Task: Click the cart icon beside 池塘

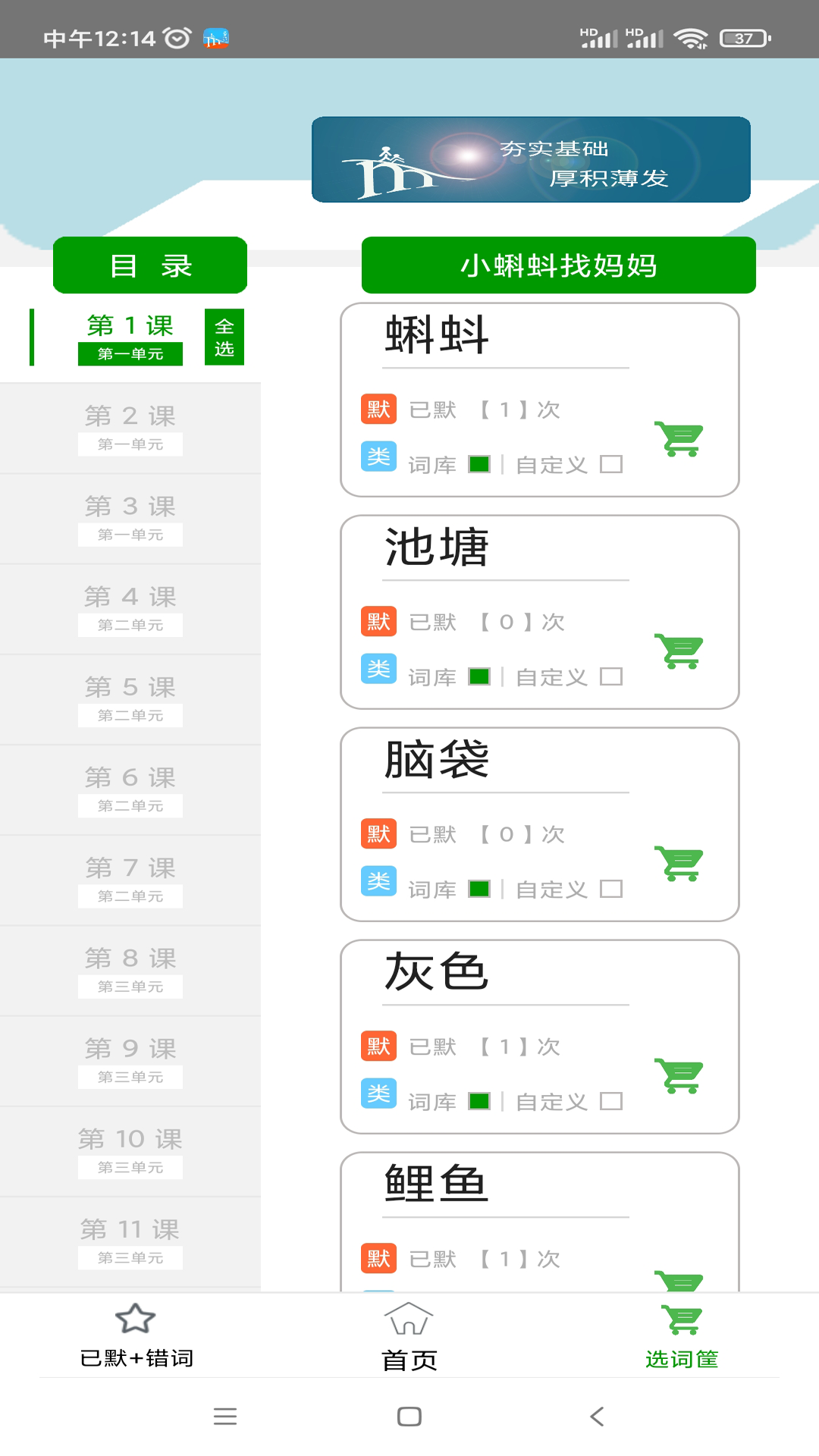Action: [x=680, y=651]
